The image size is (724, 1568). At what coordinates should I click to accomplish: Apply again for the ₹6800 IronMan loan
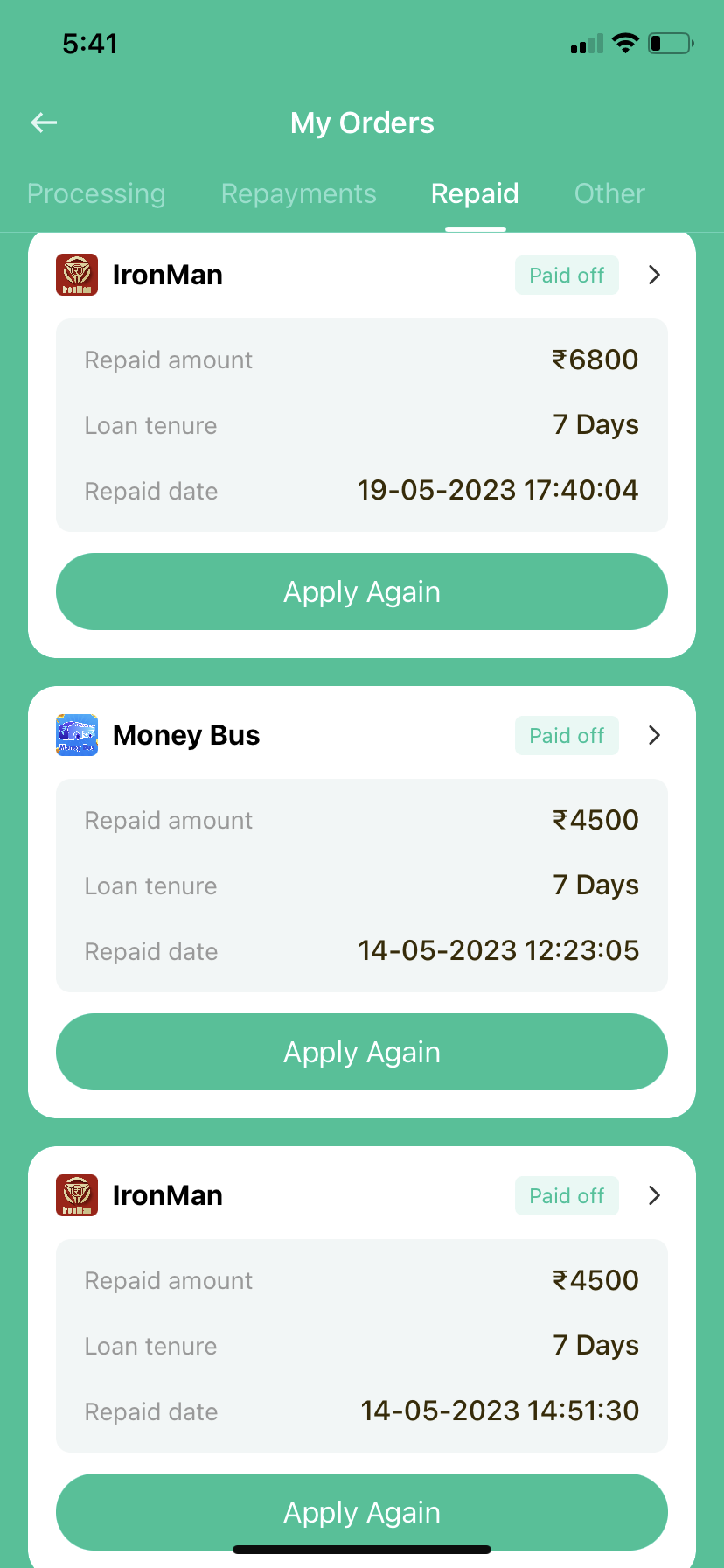coord(362,591)
